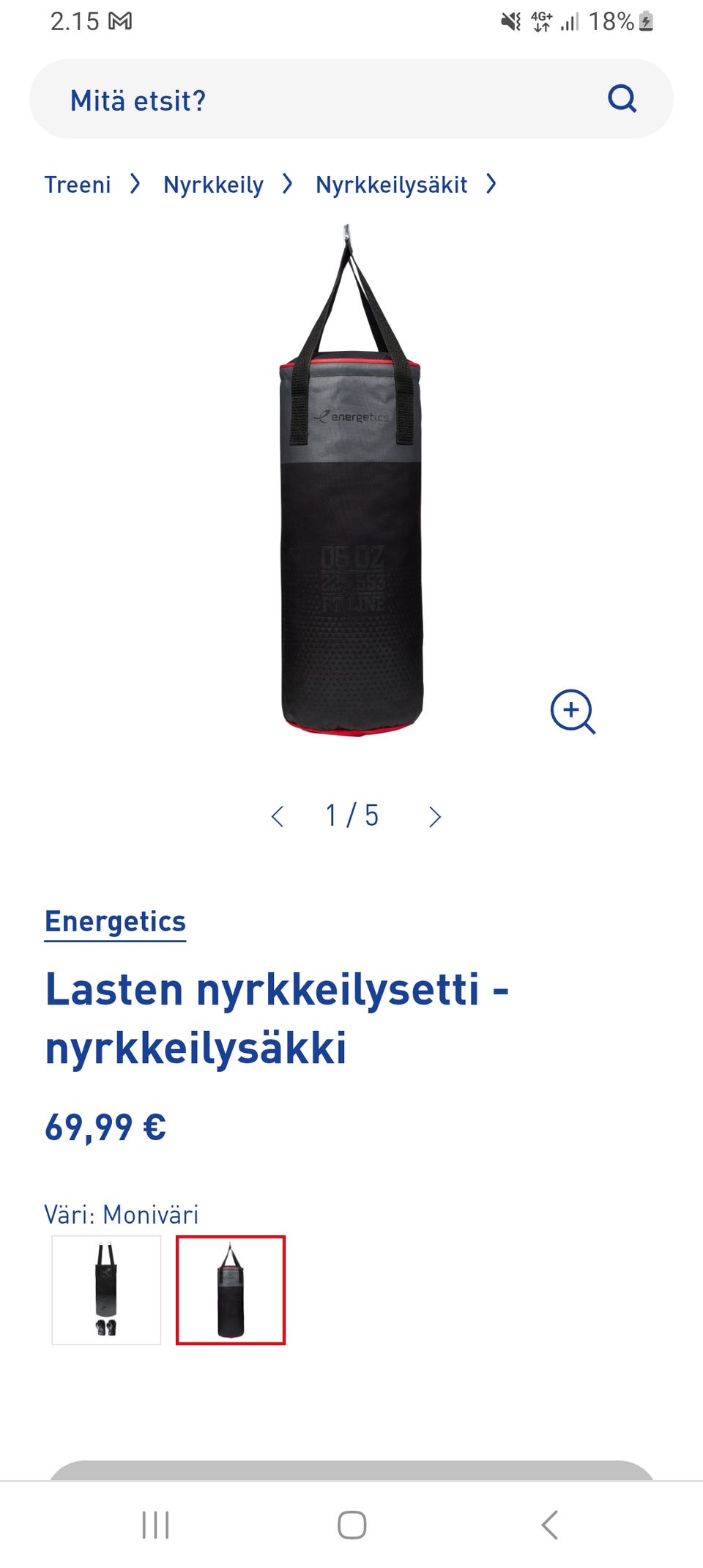Viewport: 703px width, 1568px height.
Task: Show the next product image
Action: coord(435,816)
